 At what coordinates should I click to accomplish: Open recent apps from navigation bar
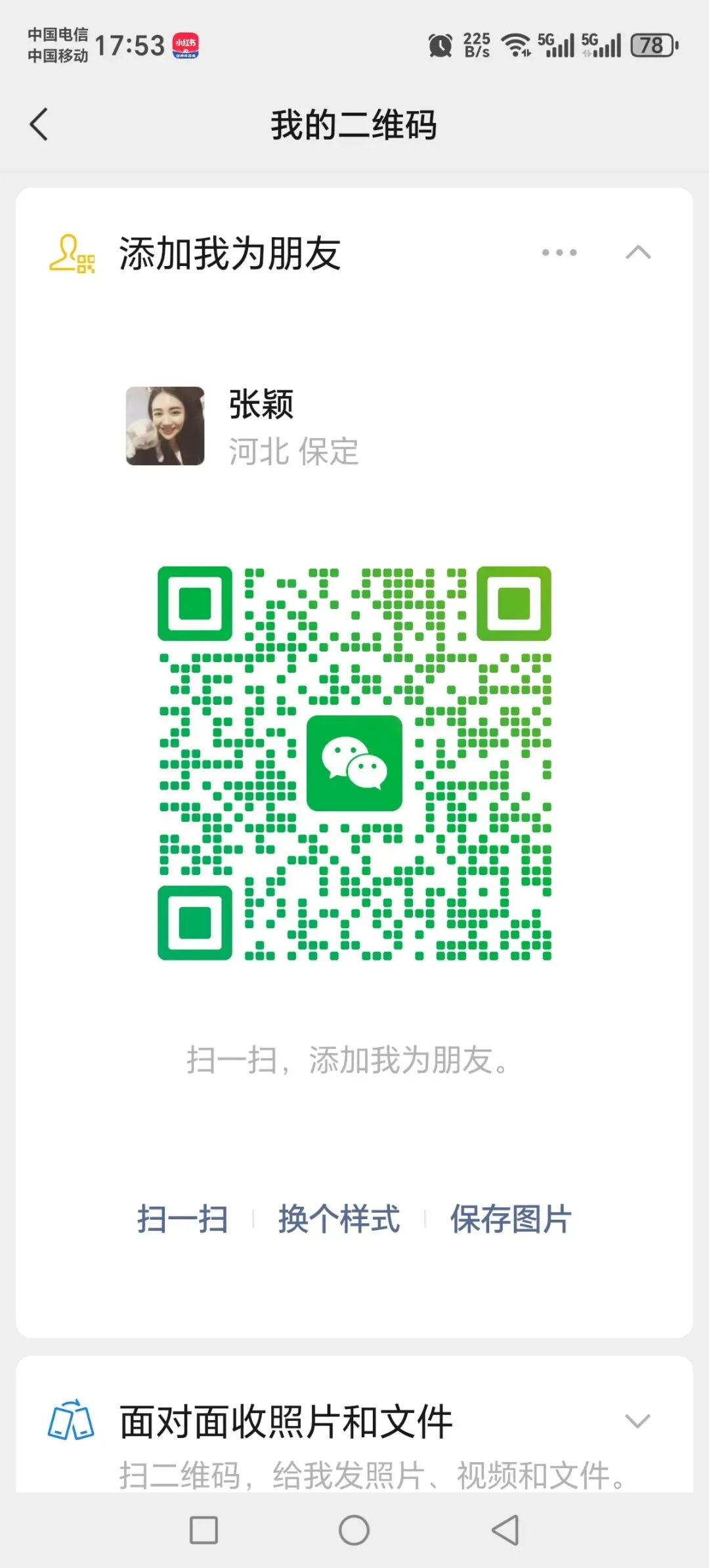[204, 1530]
